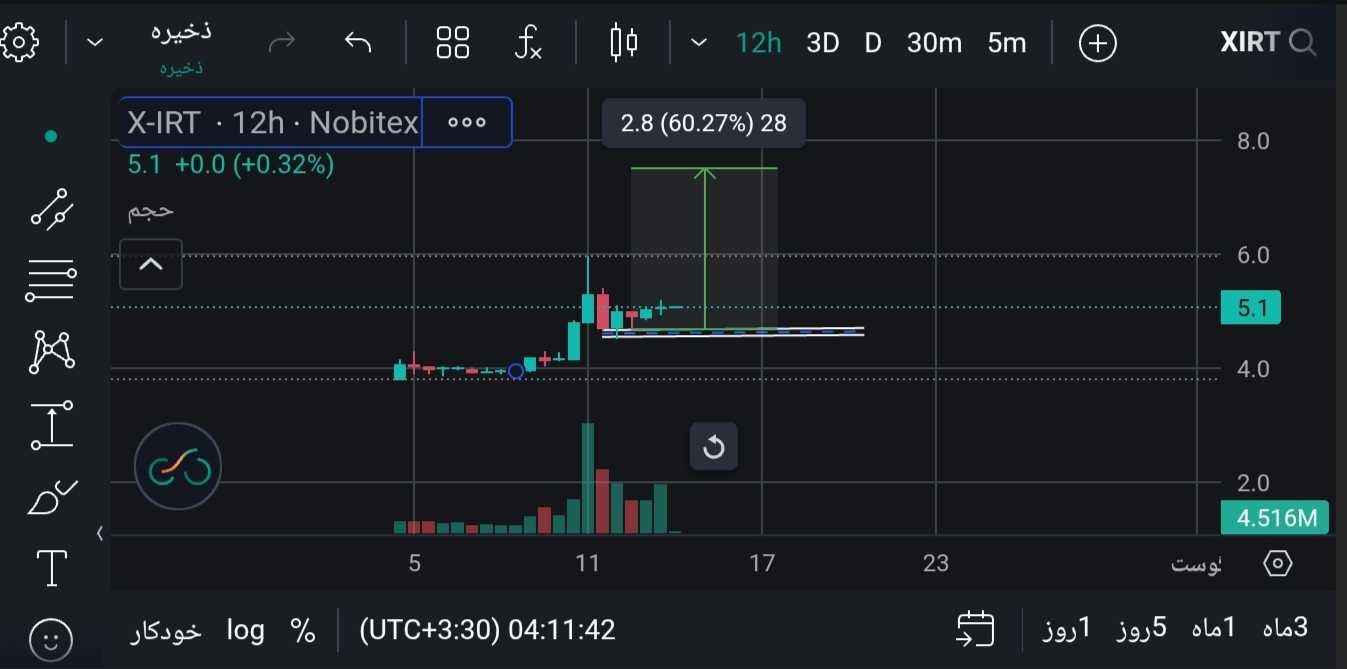The image size is (1347, 669).
Task: Open trend line drawing tool
Action: tap(50, 207)
